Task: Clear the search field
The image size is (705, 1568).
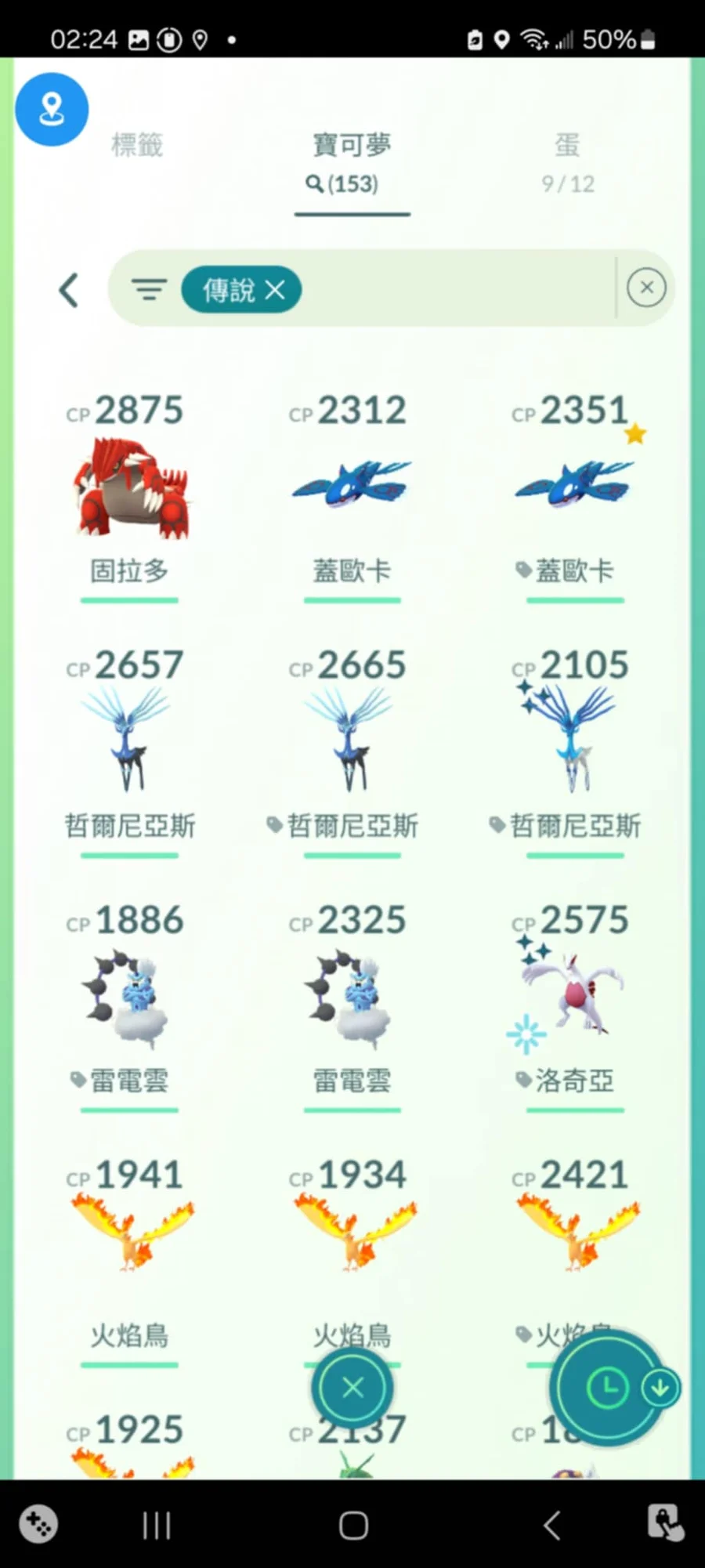Action: coord(646,288)
